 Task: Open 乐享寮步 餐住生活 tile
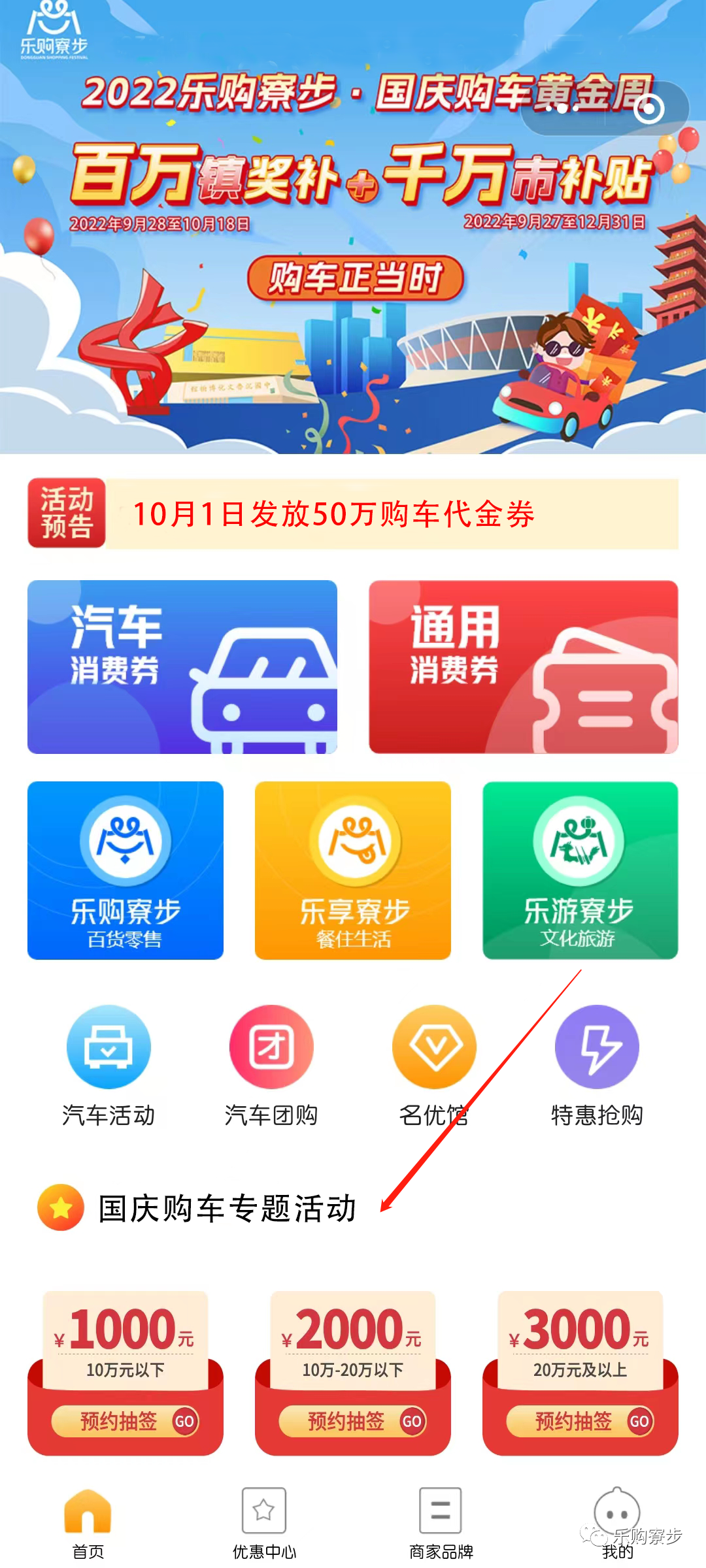point(353,870)
